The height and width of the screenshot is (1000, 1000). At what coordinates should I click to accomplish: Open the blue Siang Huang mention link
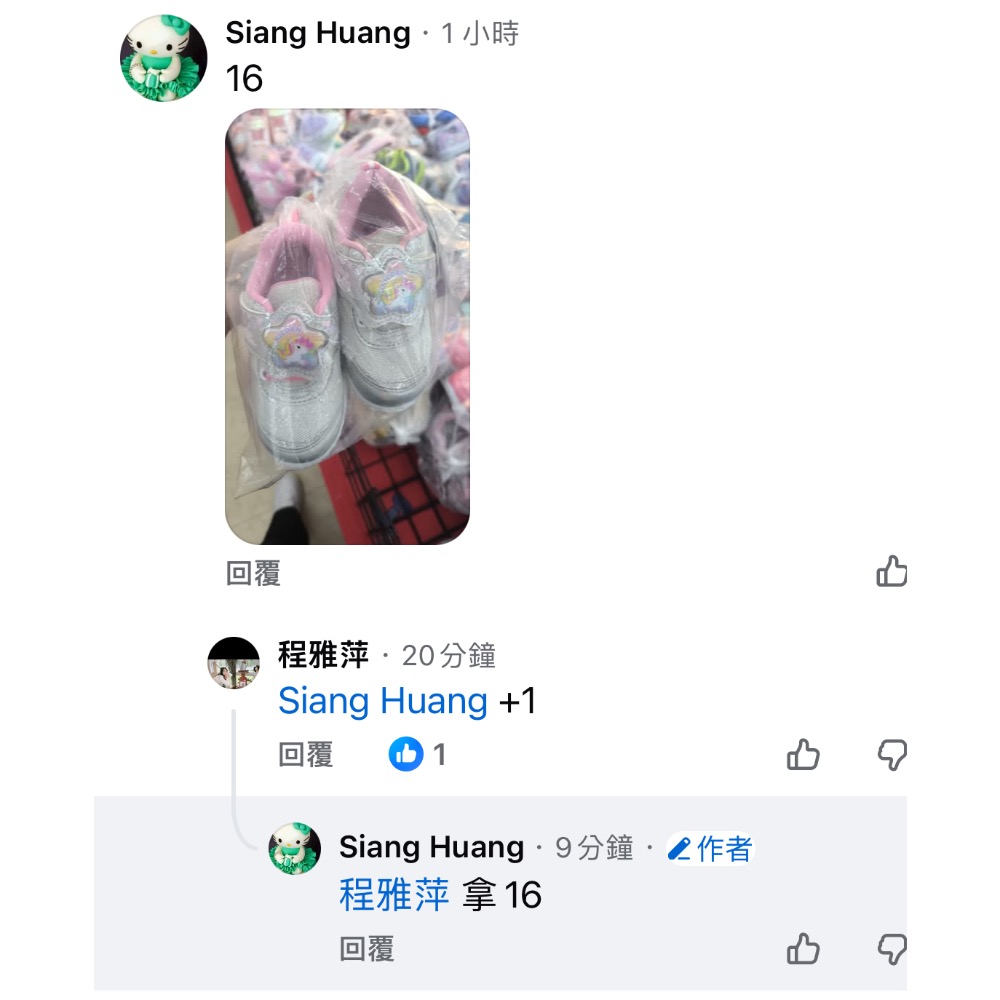(x=382, y=701)
